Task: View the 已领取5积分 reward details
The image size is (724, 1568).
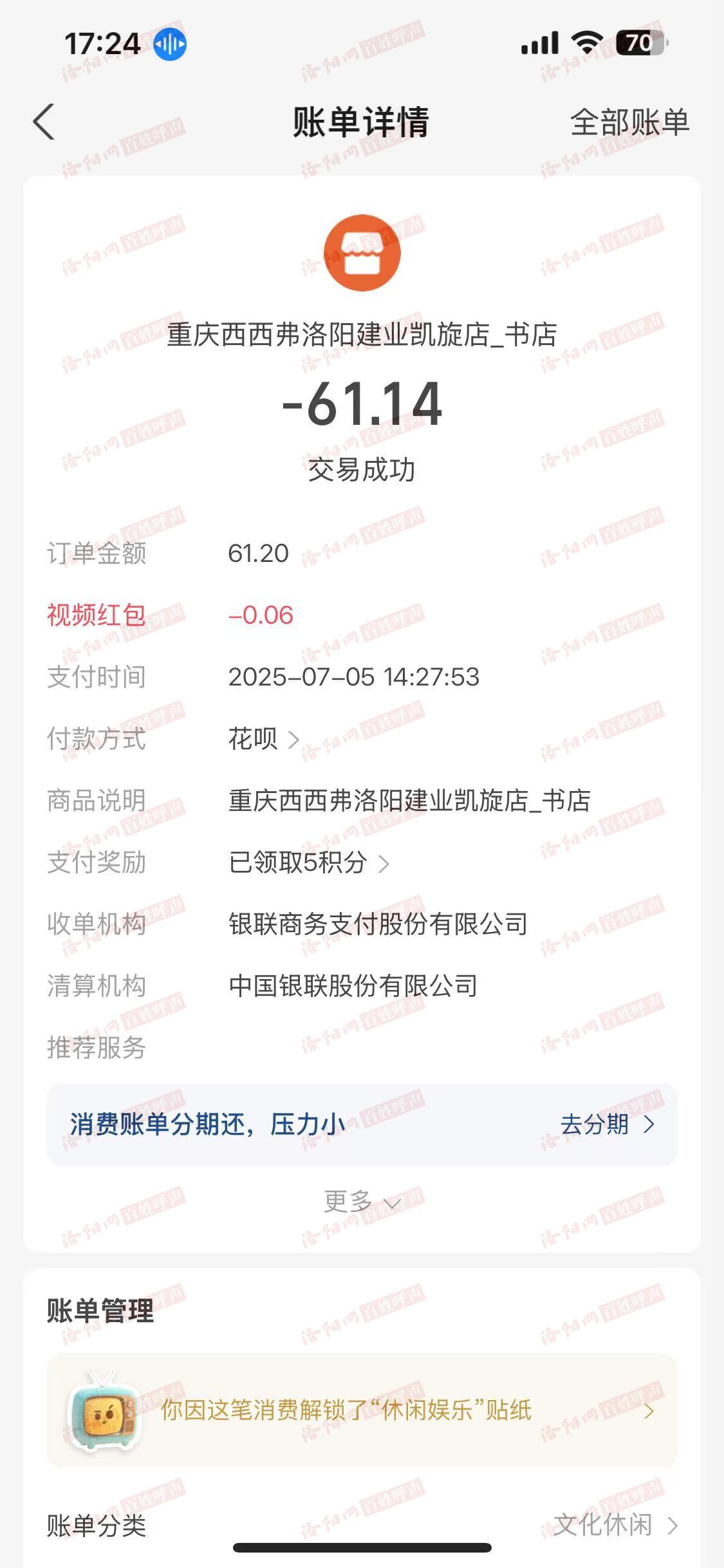Action: pos(309,863)
